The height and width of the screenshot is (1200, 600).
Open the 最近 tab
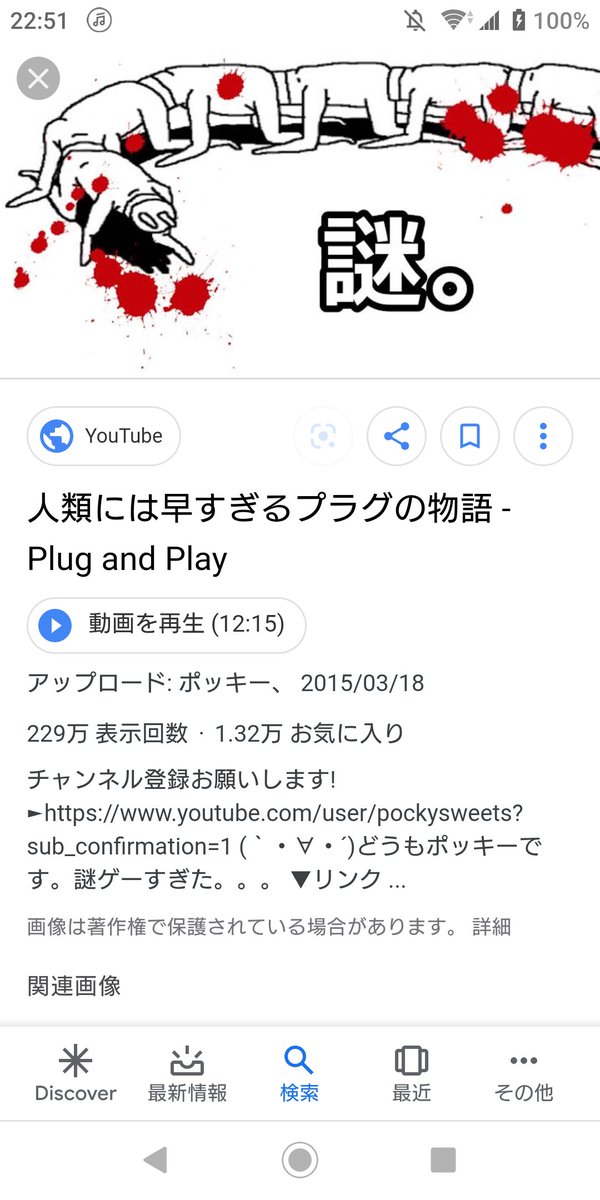click(x=411, y=1075)
